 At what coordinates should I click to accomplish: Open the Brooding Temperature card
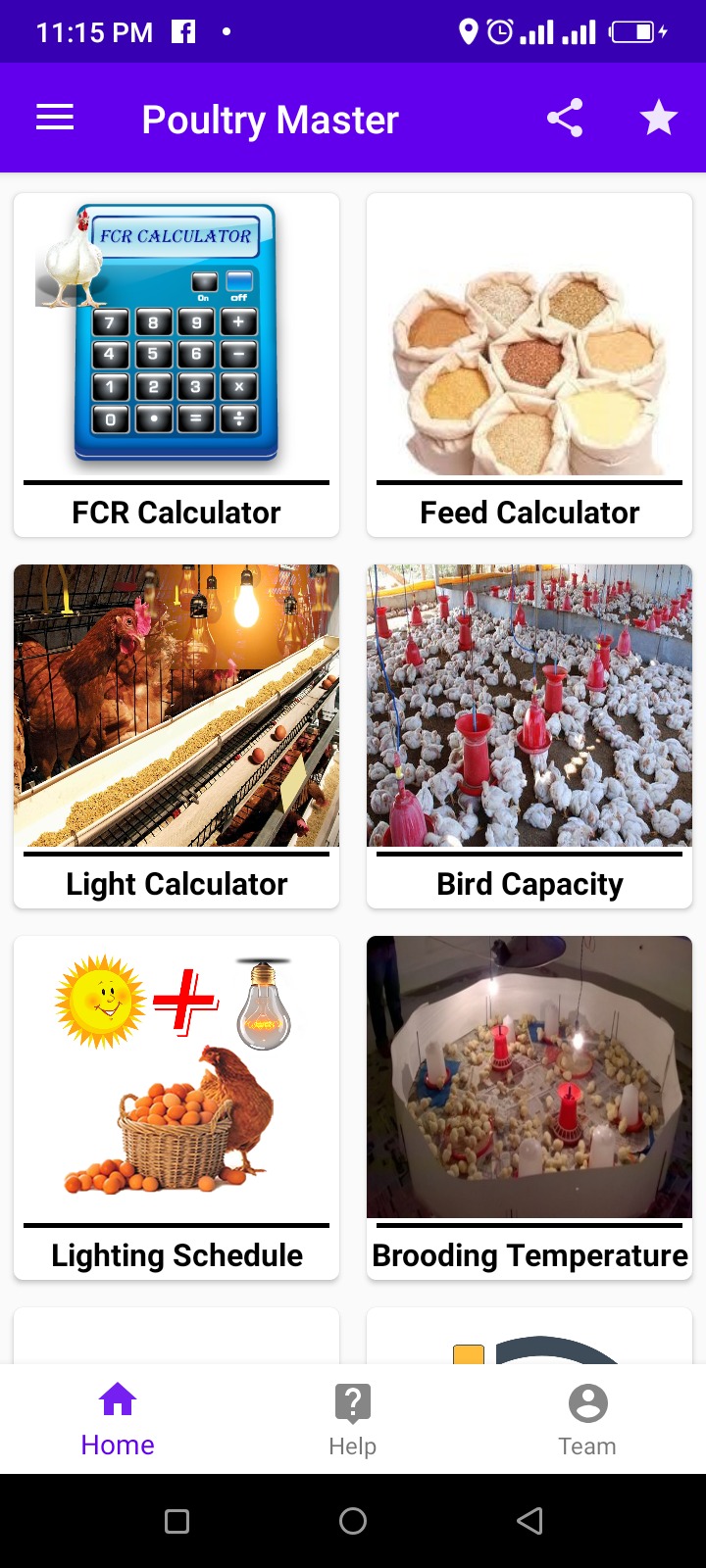(x=529, y=1107)
